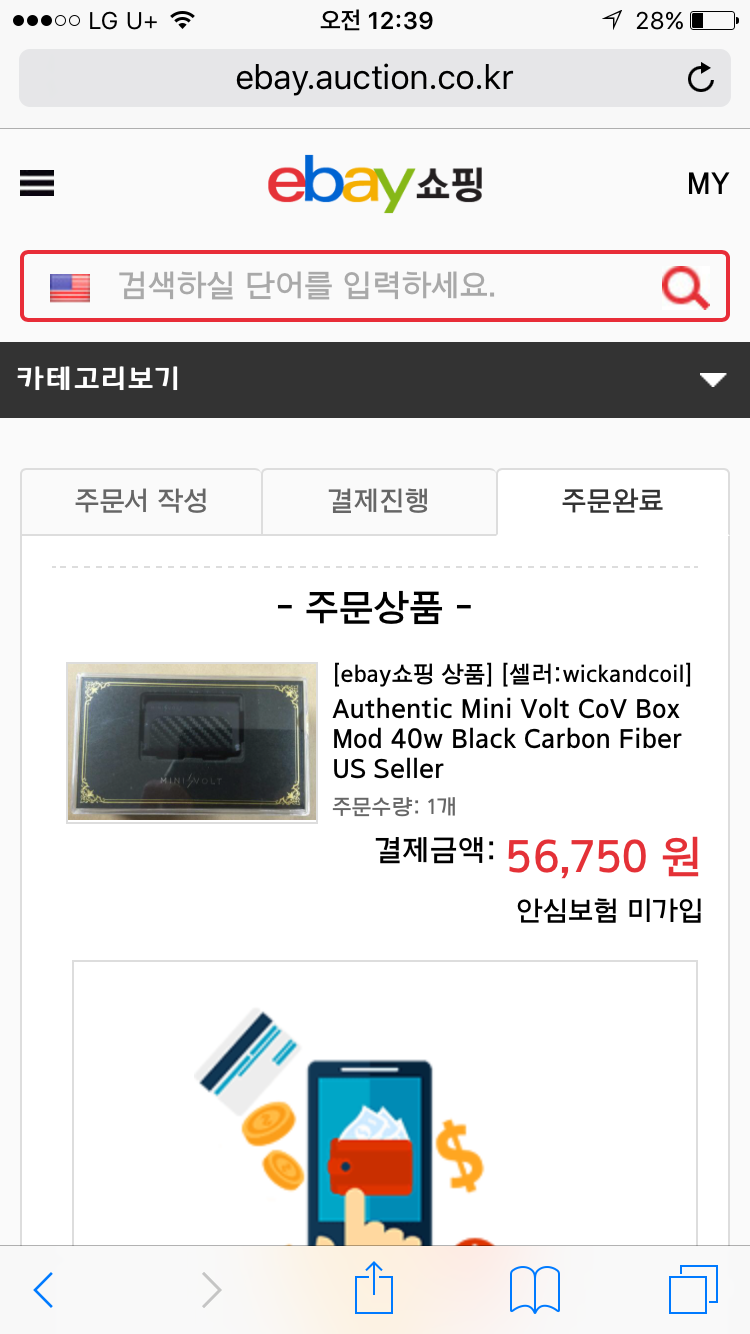Viewport: 750px width, 1334px height.
Task: Tap the red magnifier search icon
Action: [x=686, y=288]
